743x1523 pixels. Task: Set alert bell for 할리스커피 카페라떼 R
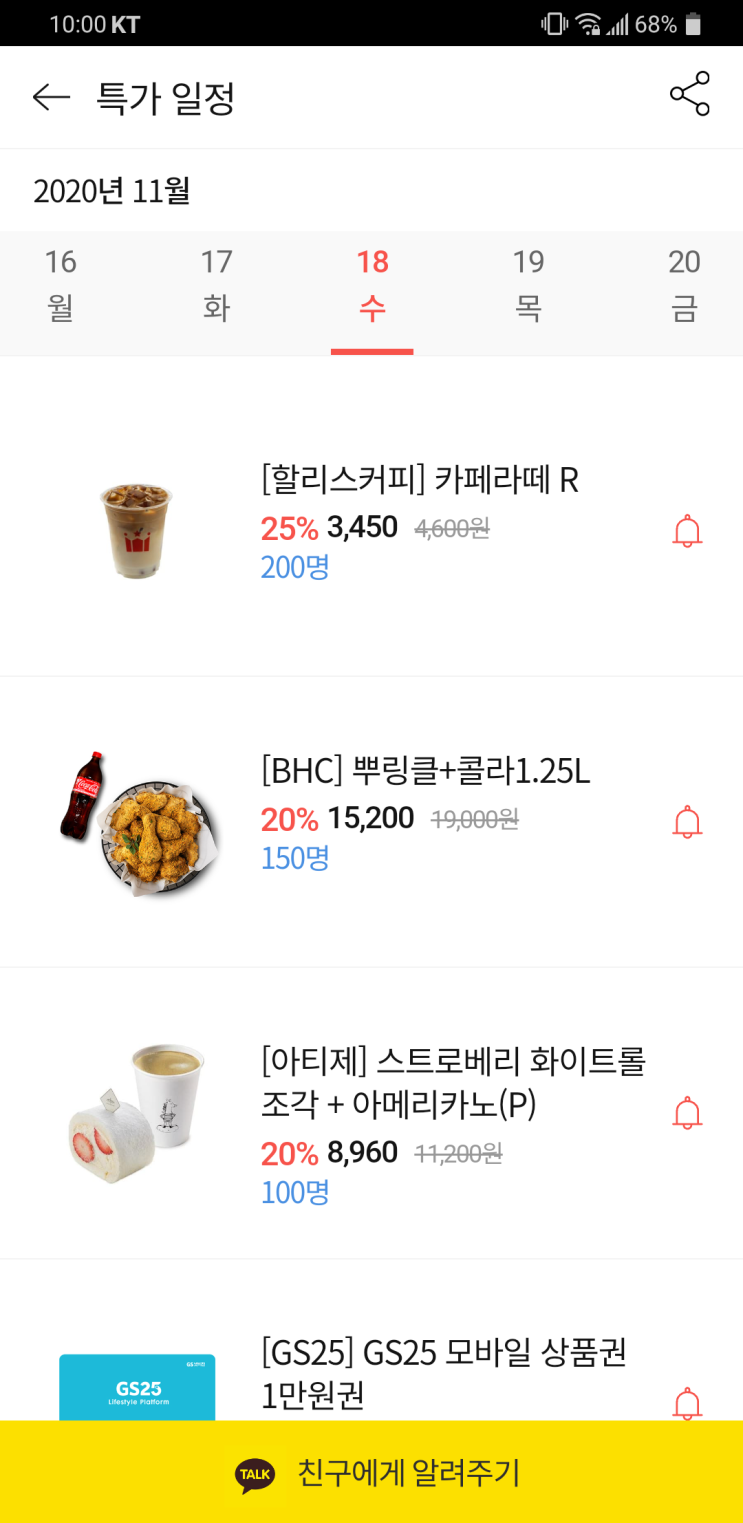687,531
